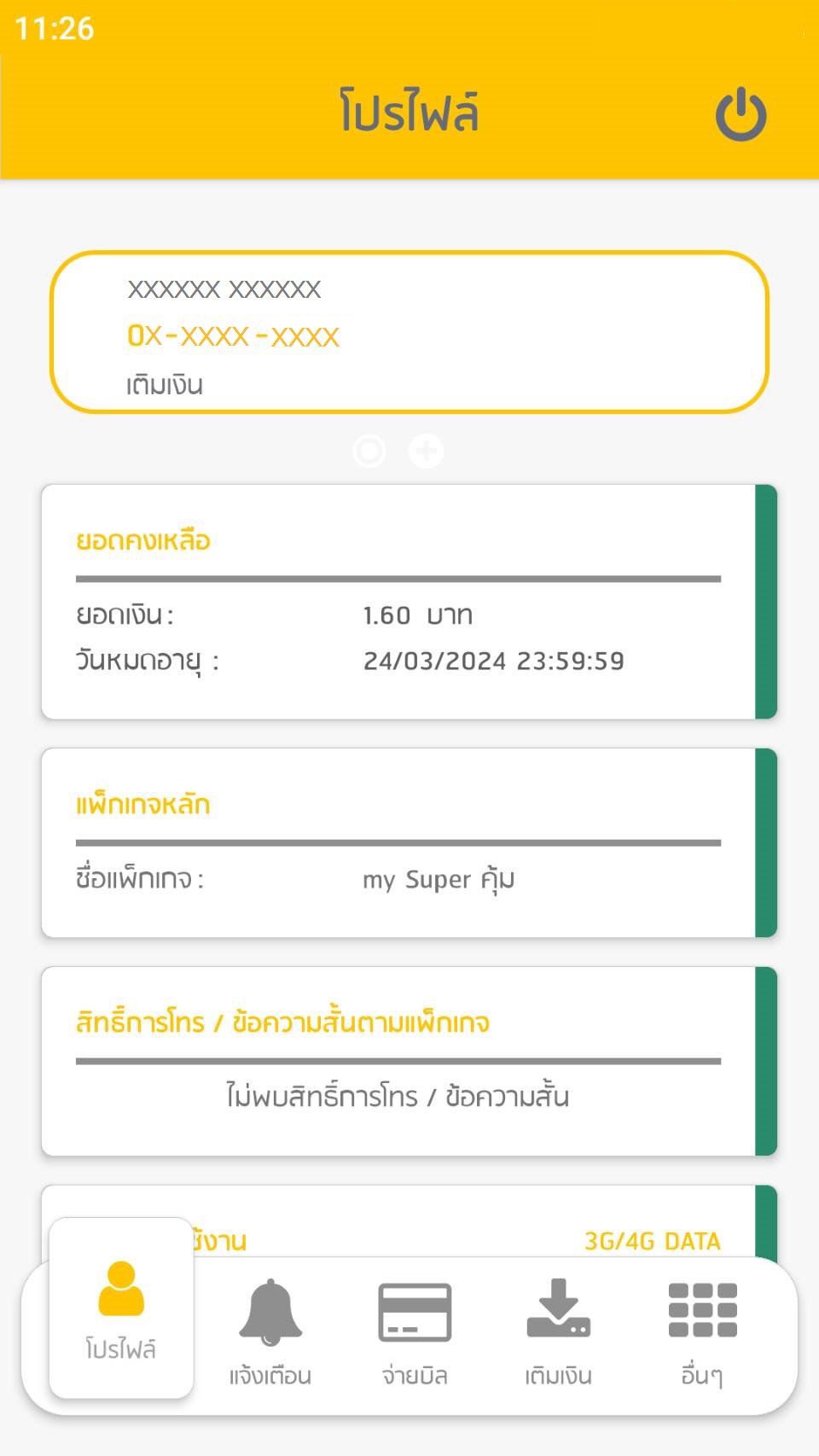
Task: Select the 0X-XXXX-XXXX account card
Action: 409,333
